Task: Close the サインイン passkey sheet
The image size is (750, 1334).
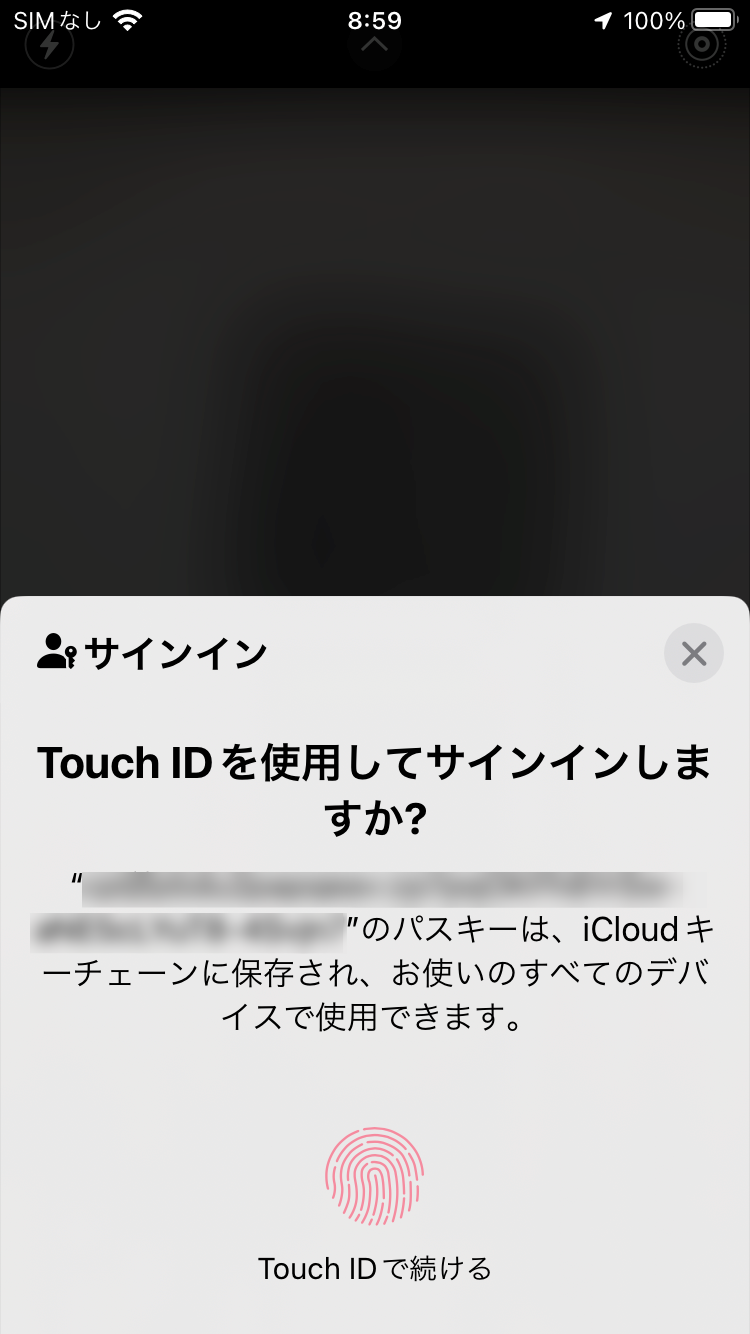Action: tap(693, 654)
